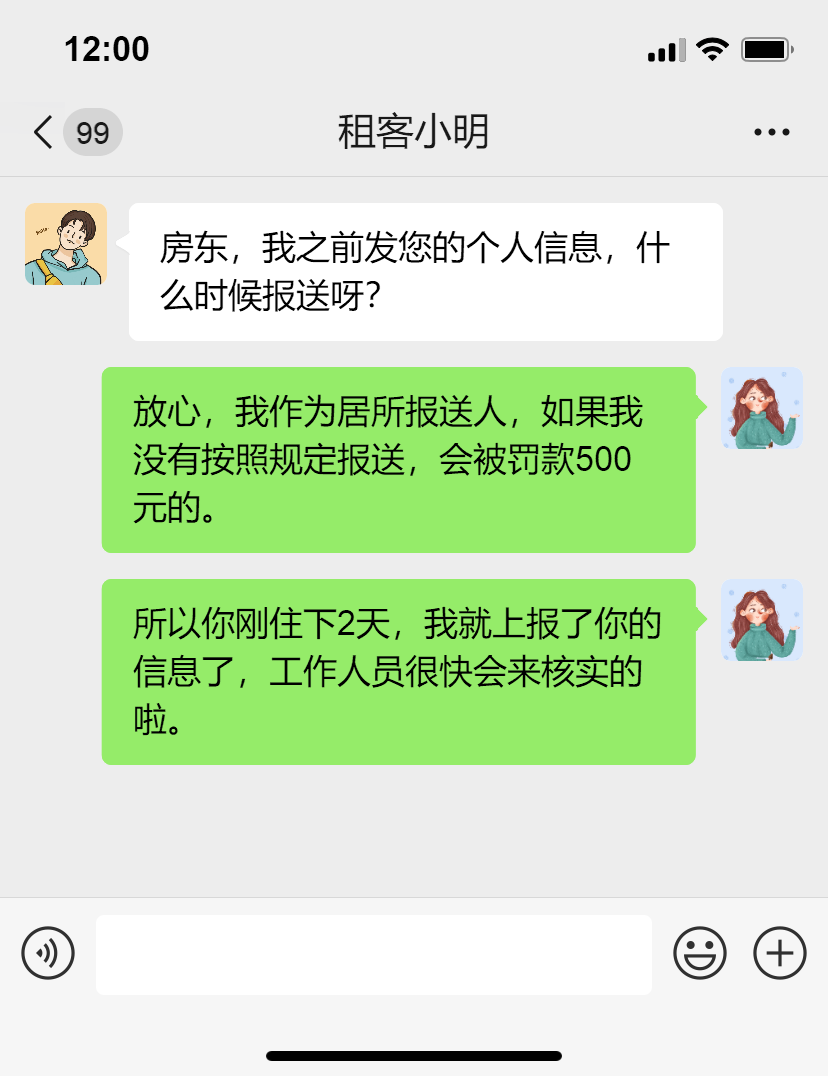
Task: Open my avatar beside the 500 yuan fine message
Action: coord(761,408)
